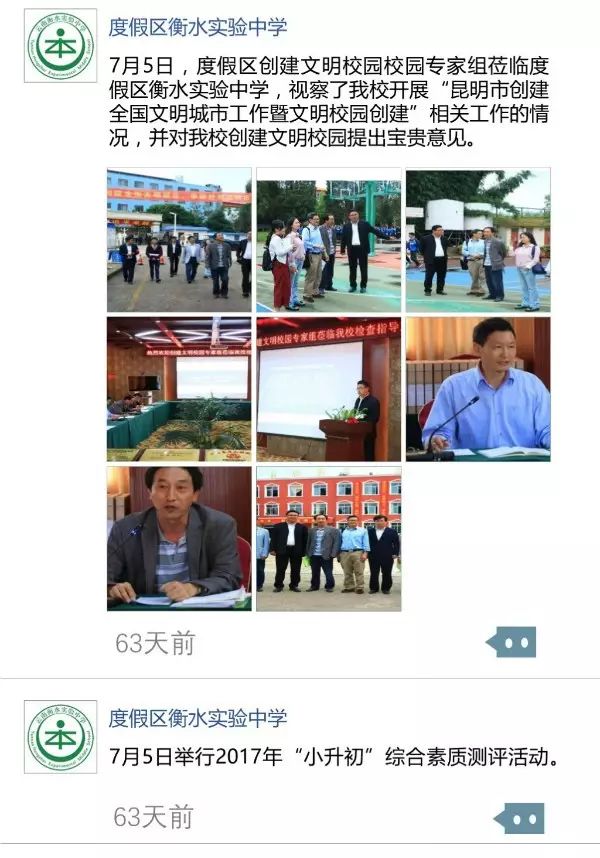View the photo of the group beside the white water tanks
Screen dimensions: 600x858
477,240
